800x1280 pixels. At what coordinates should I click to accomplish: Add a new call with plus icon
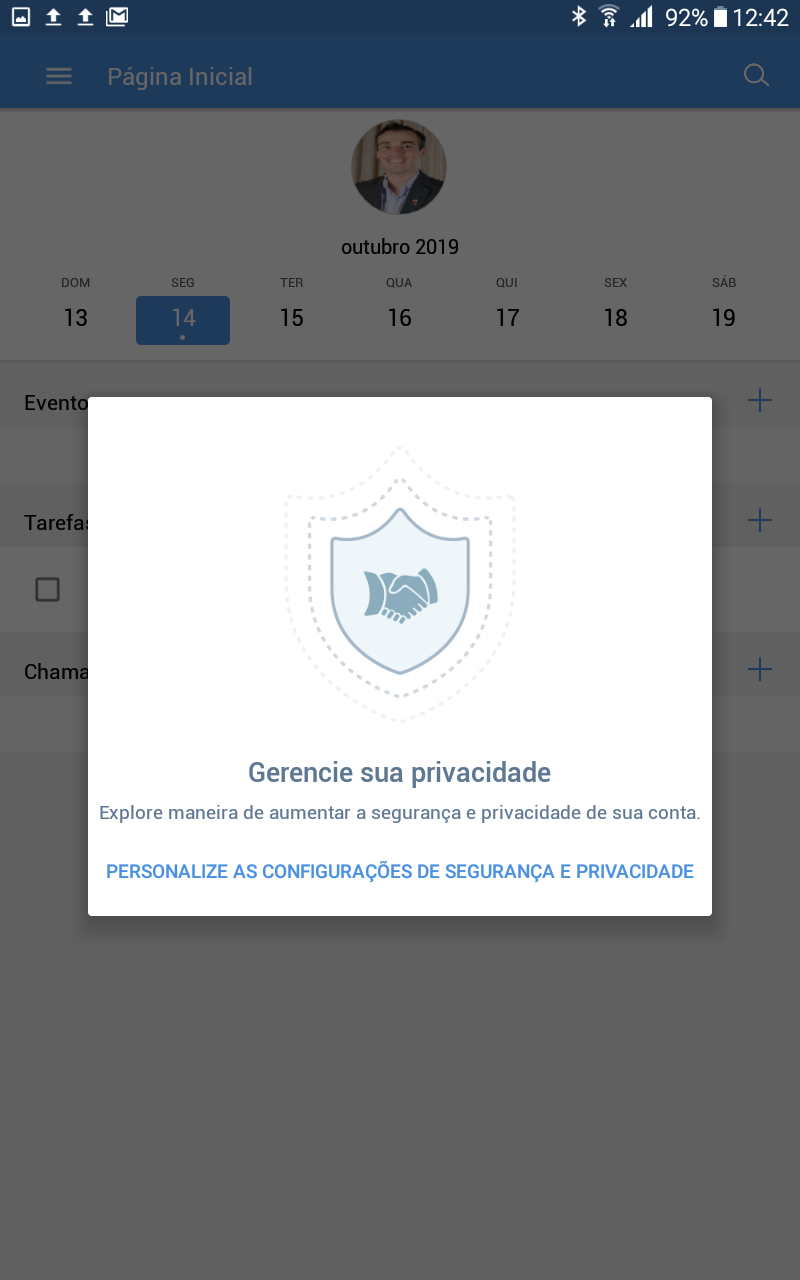[x=760, y=669]
